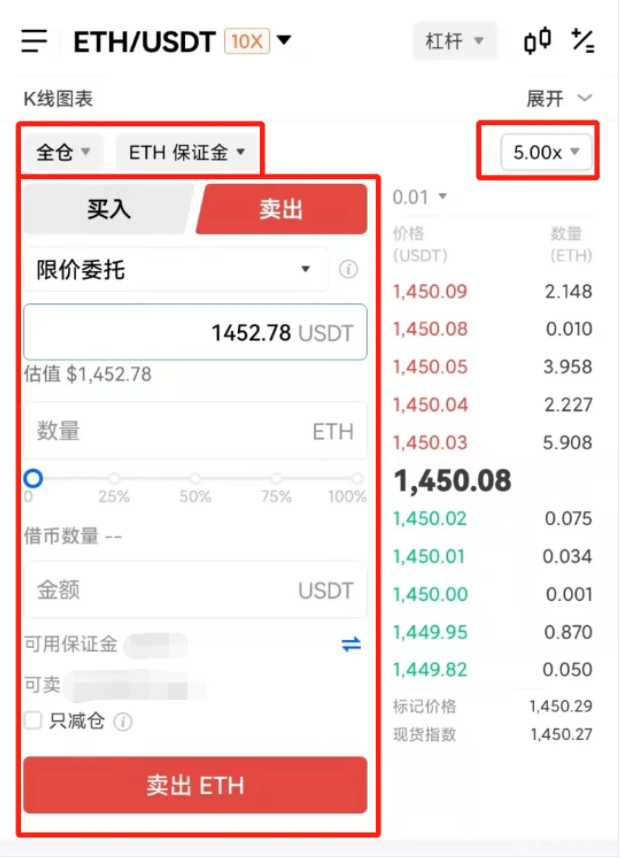Change the 5.00x leverage multiplier
Screen dimensions: 621x858
click(547, 153)
